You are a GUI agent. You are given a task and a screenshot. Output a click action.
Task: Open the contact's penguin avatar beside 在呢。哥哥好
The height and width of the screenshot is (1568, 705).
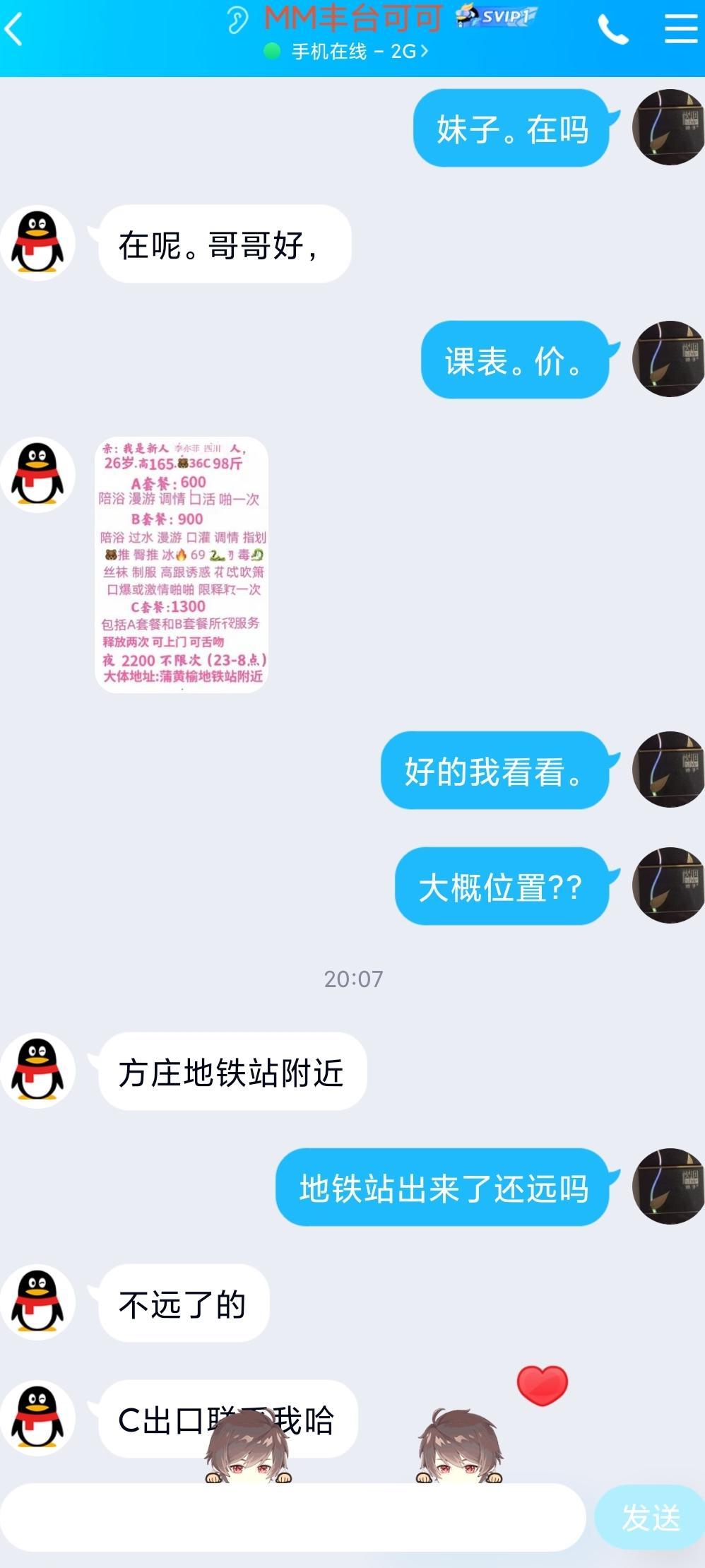point(37,244)
